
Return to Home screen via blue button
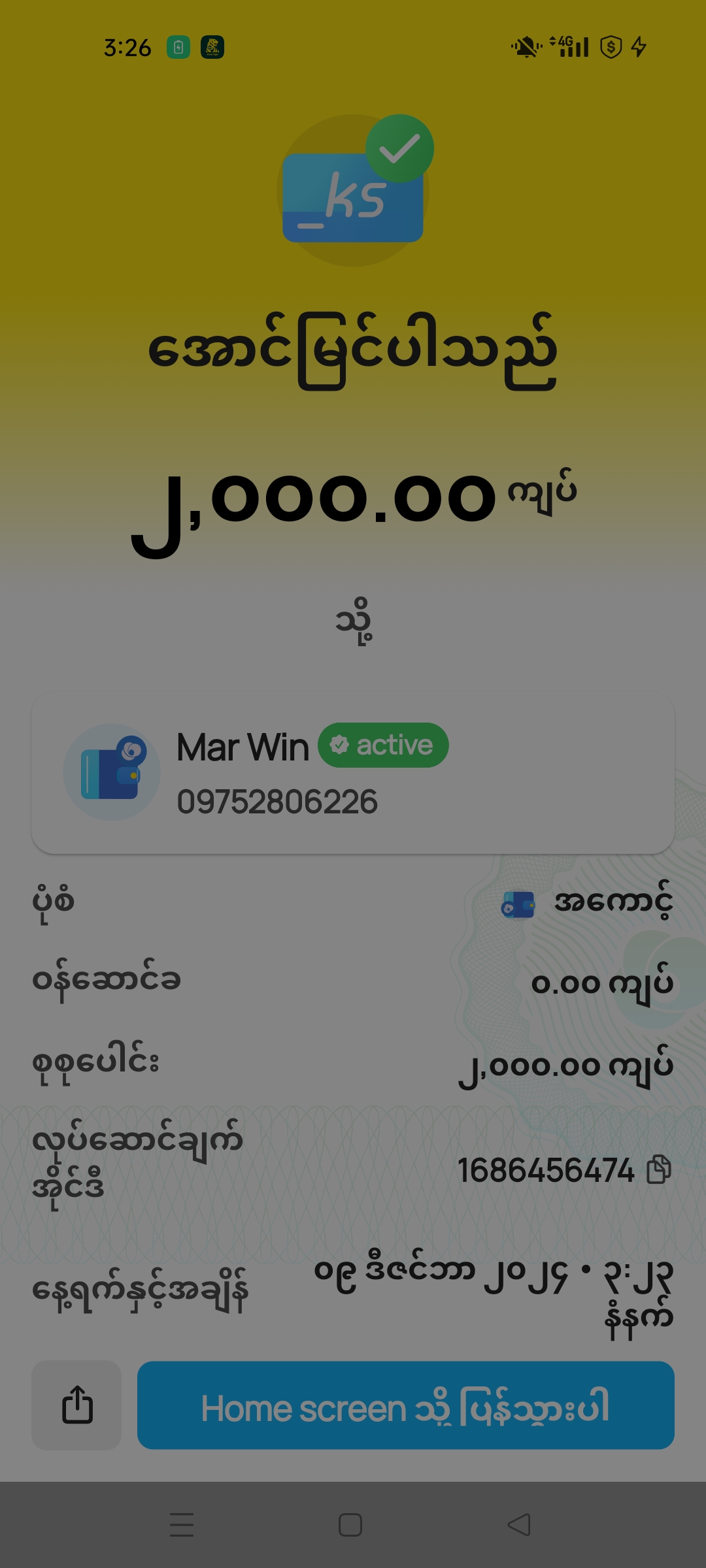tap(405, 1405)
